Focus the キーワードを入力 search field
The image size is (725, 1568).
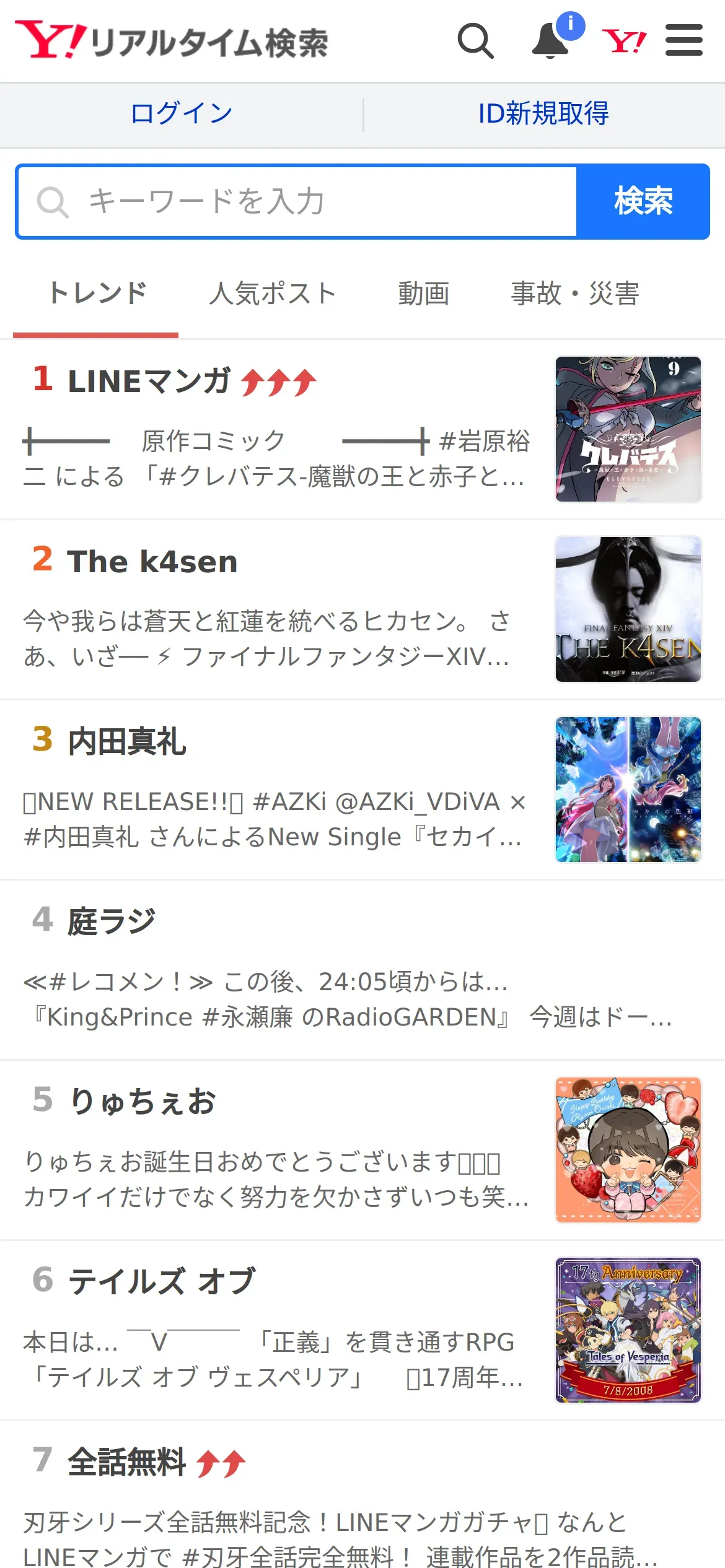click(x=297, y=201)
